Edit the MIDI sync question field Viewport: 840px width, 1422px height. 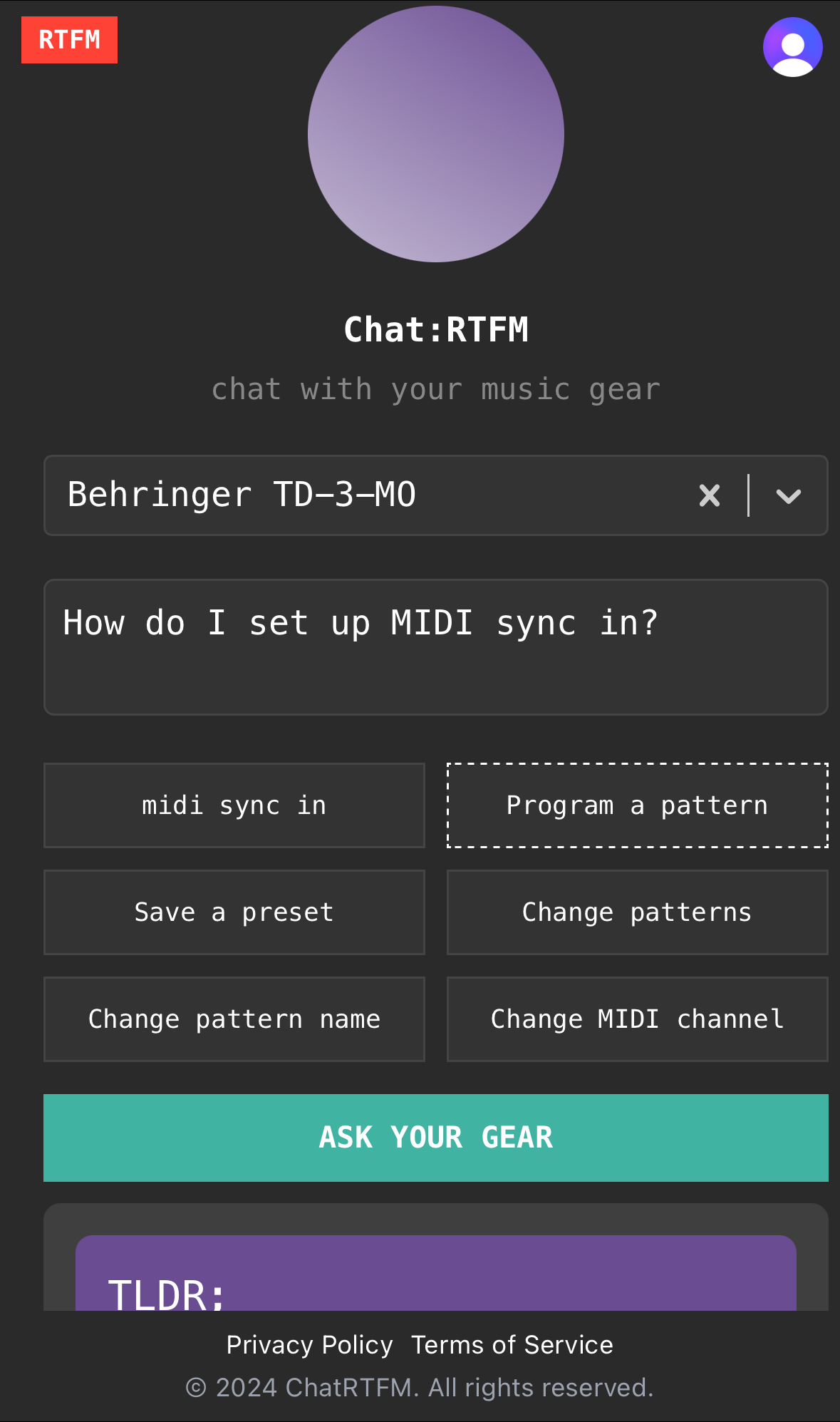click(436, 647)
